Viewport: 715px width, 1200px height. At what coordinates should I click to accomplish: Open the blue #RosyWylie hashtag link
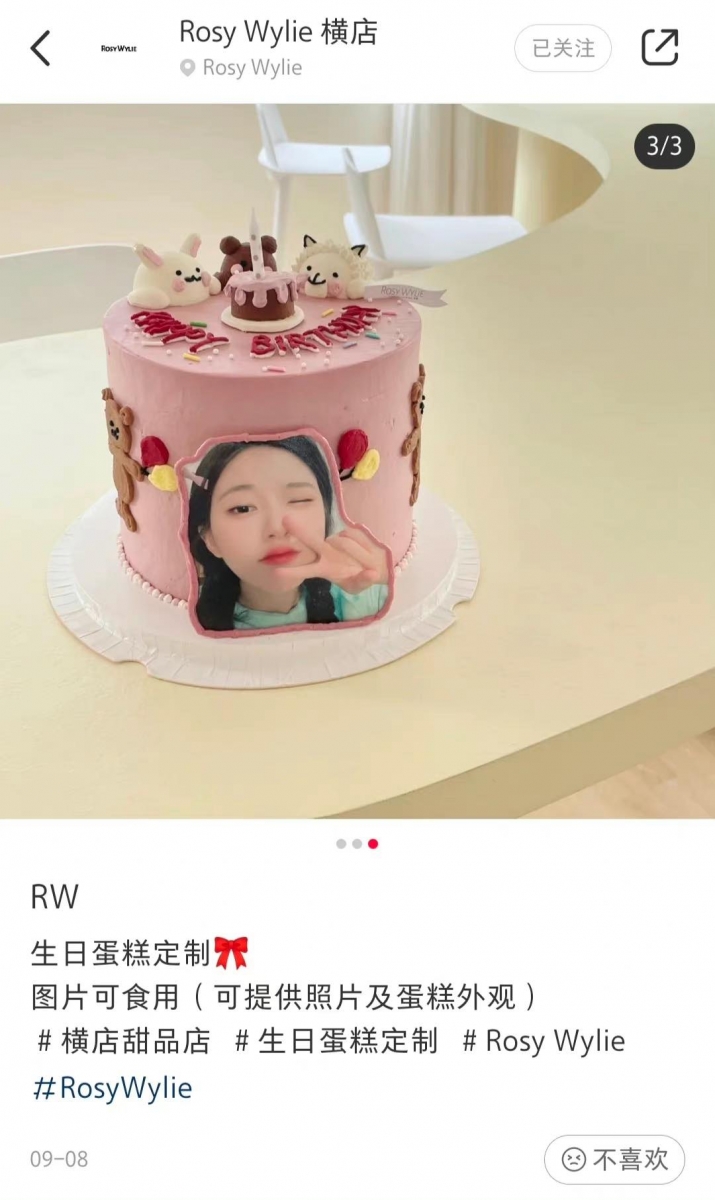(112, 1088)
